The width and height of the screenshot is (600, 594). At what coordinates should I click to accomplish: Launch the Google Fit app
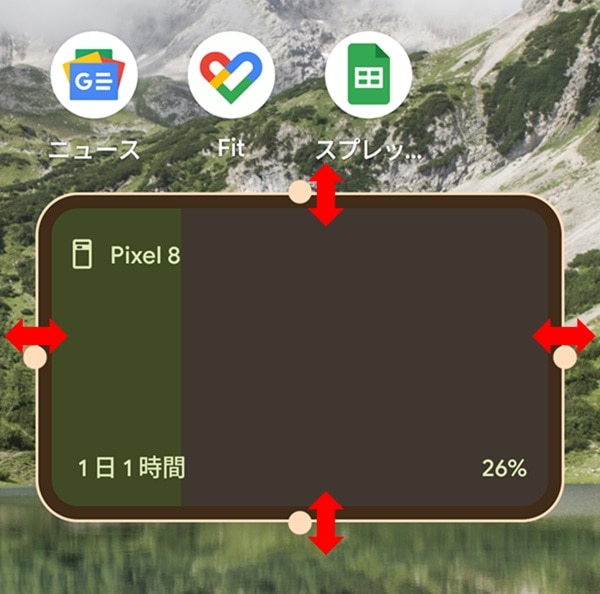coord(231,76)
